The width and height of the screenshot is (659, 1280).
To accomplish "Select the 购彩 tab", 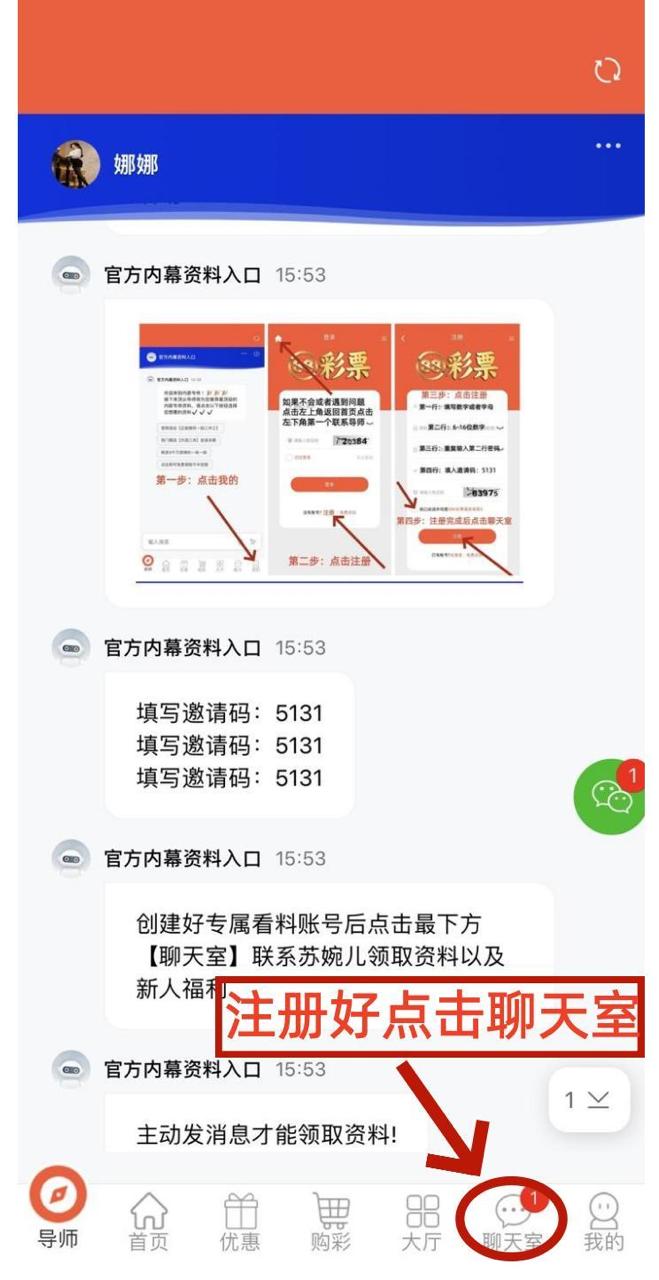I will point(331,1222).
